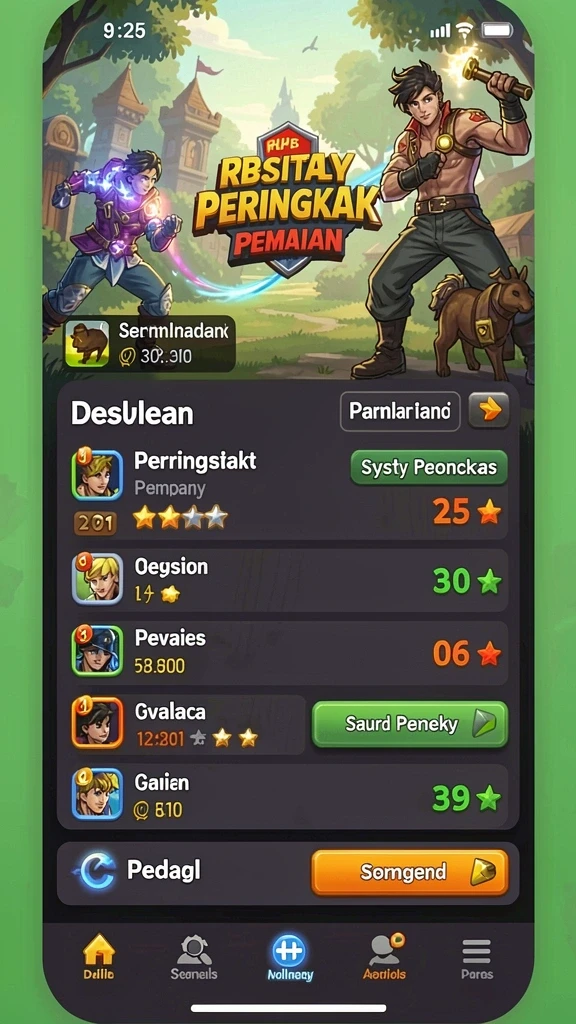Screen dimensions: 576x1024
Task: Tap the Parnlariand button
Action: tap(400, 411)
